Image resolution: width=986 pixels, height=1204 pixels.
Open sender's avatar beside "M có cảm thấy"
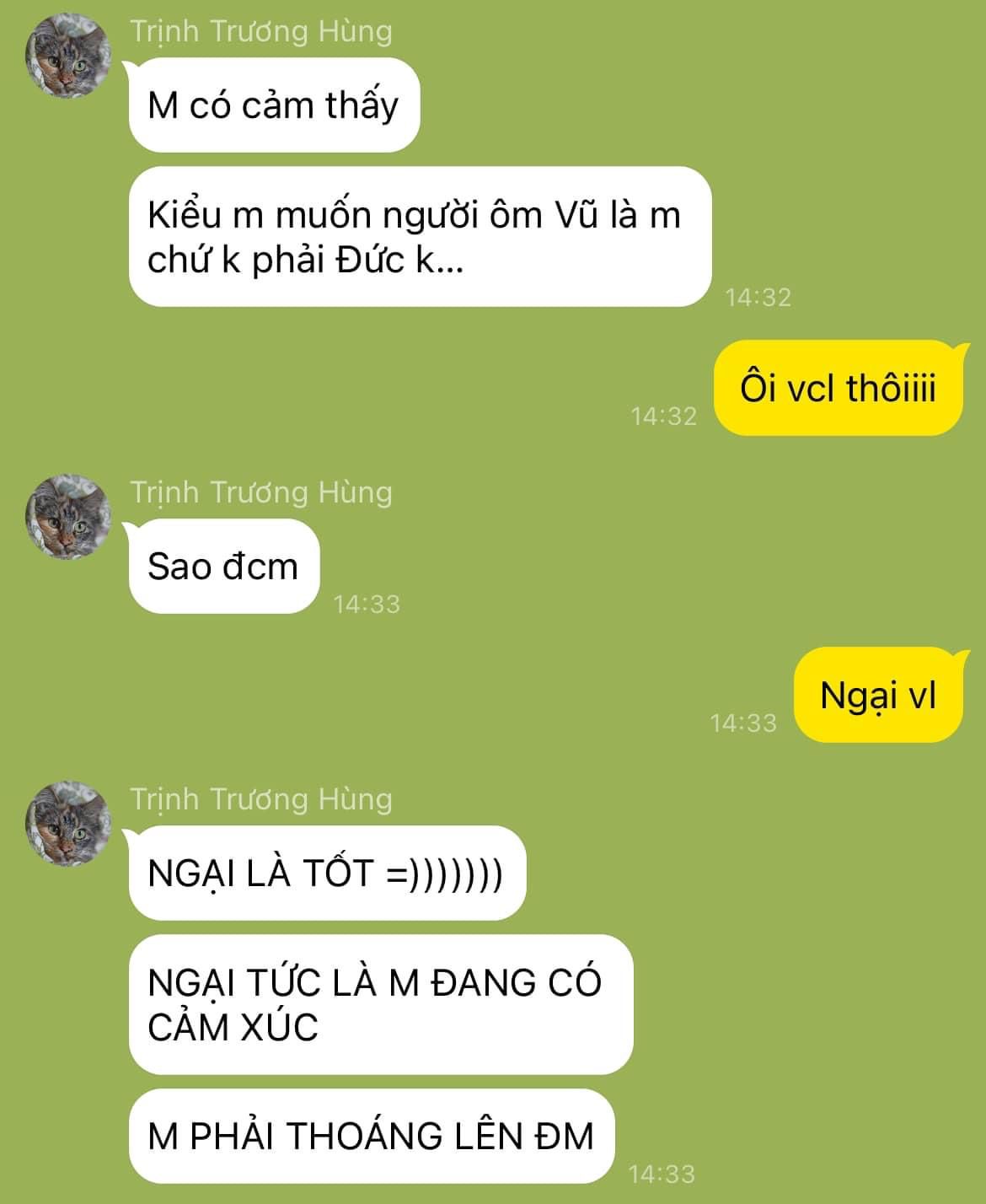coord(68,56)
